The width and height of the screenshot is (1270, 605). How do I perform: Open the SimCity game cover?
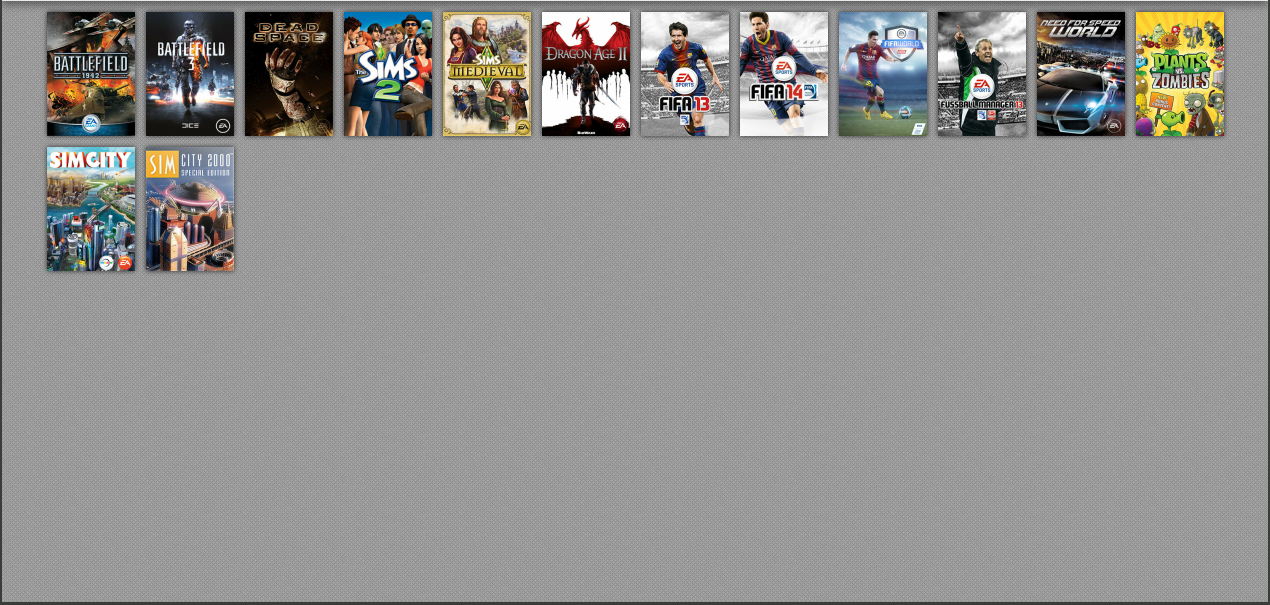point(91,209)
